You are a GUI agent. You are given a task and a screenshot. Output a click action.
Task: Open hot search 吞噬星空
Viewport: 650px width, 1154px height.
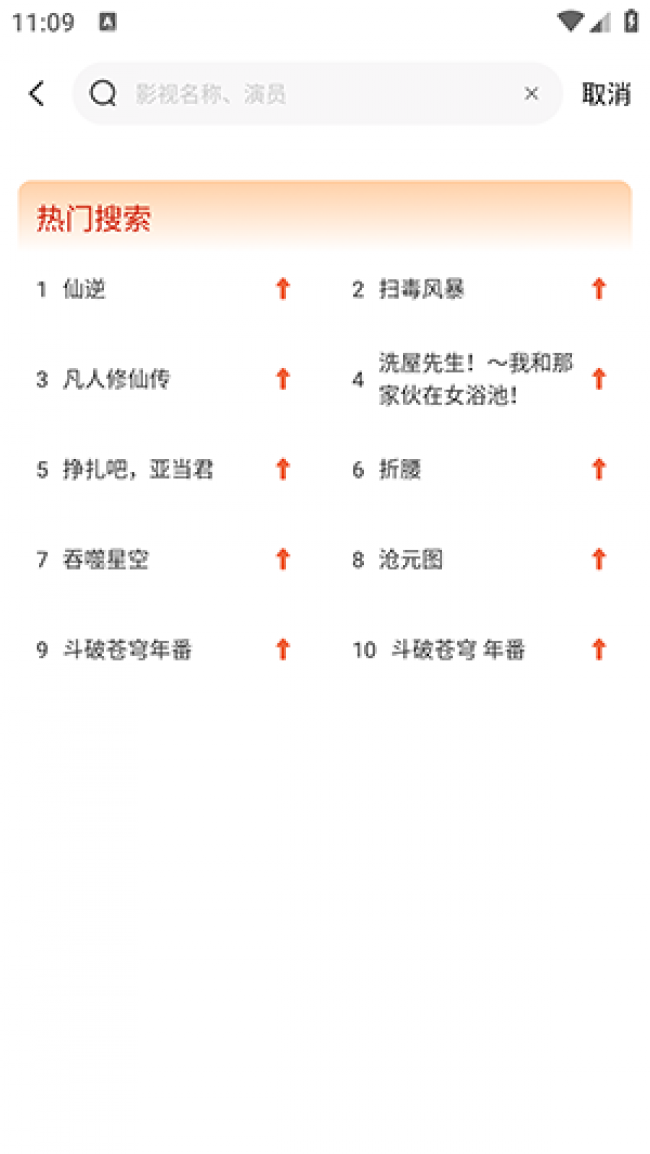[105, 559]
